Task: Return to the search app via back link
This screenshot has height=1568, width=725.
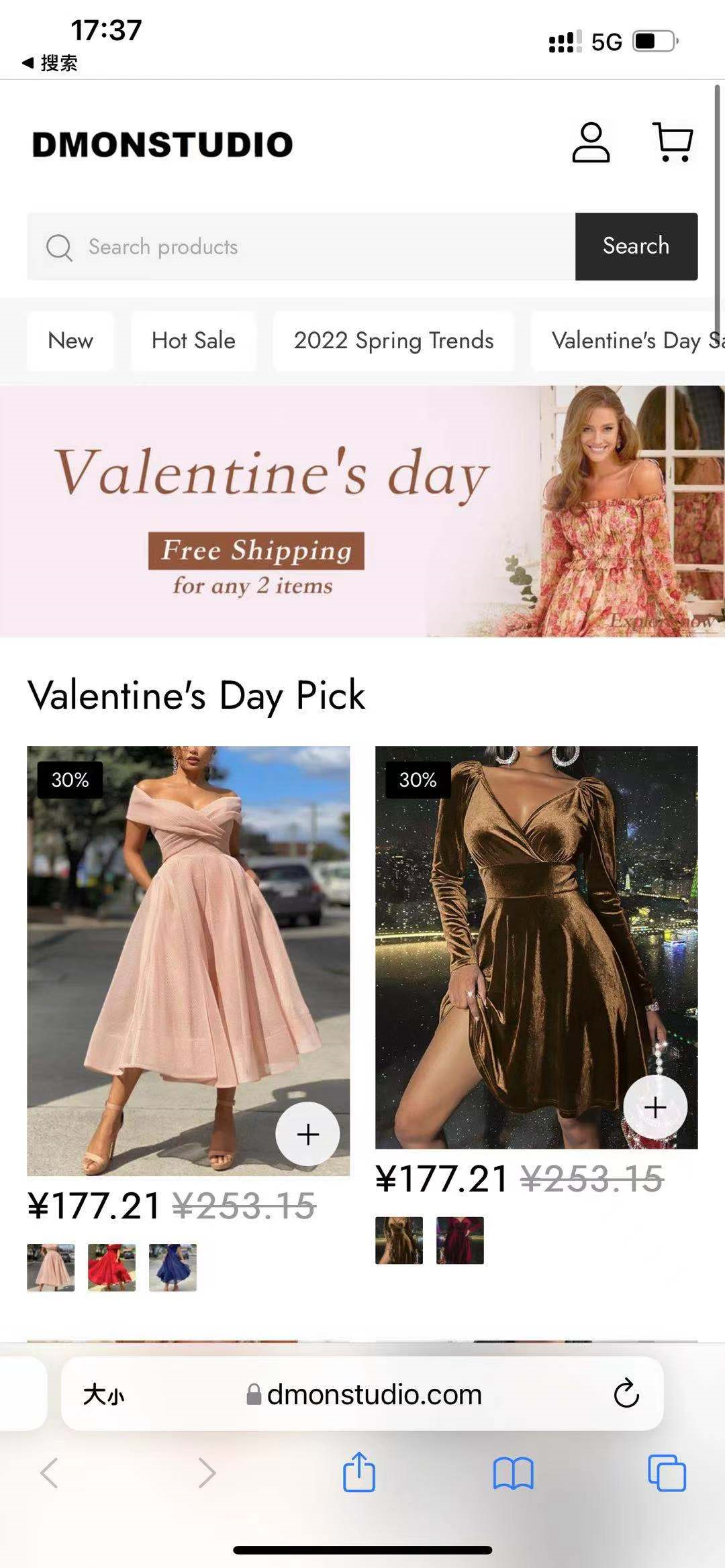Action: tap(50, 63)
